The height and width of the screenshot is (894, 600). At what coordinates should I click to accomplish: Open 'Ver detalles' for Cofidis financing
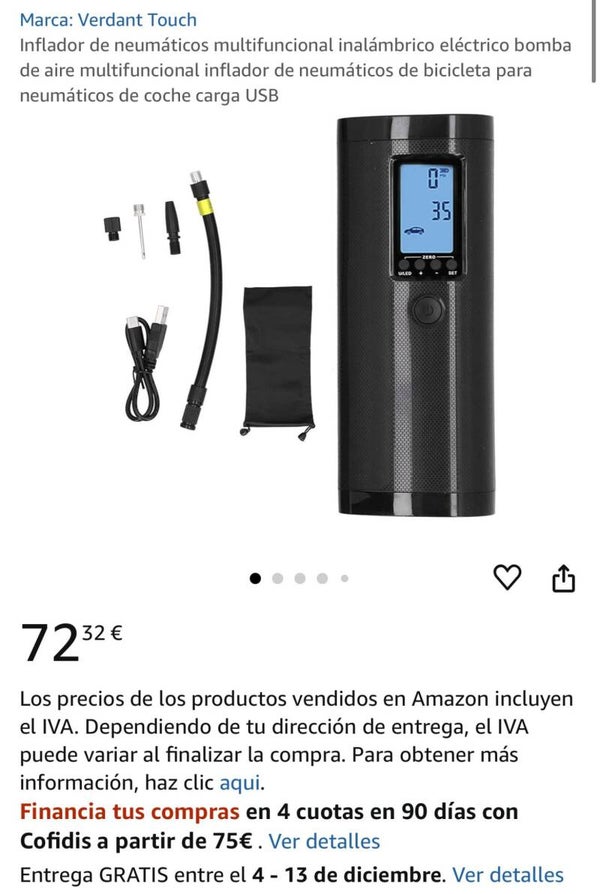pyautogui.click(x=324, y=841)
